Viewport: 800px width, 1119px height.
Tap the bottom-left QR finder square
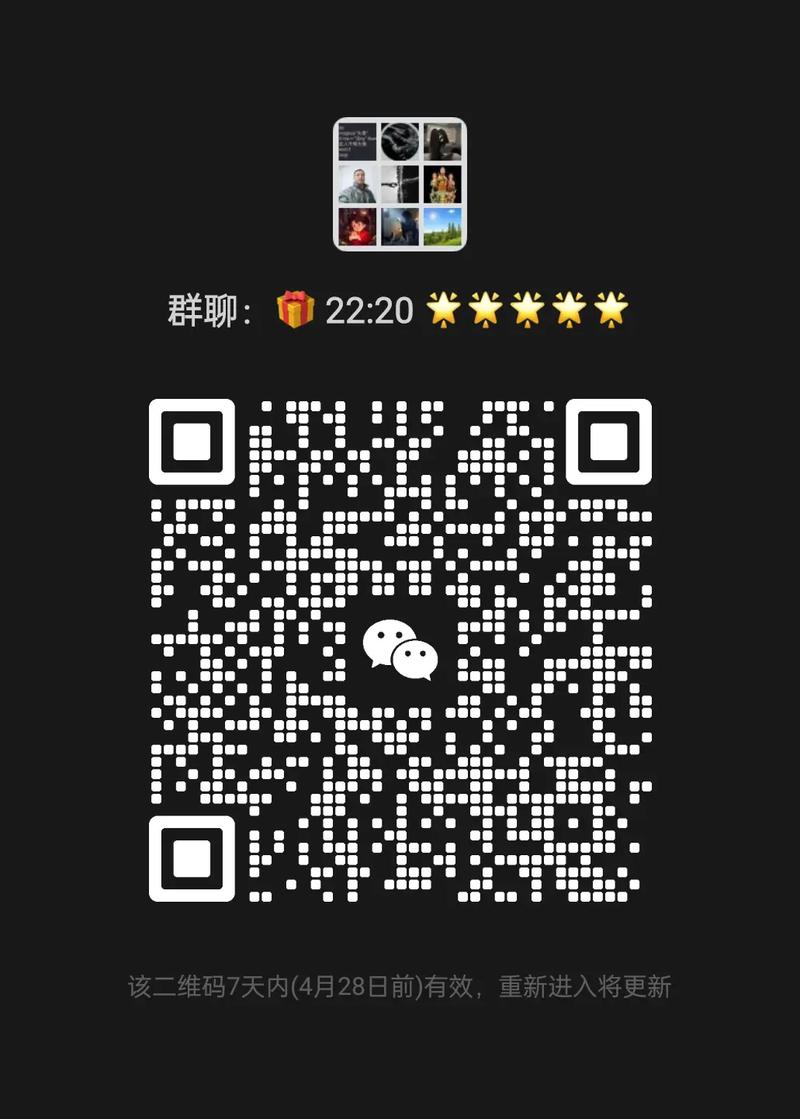click(191, 858)
